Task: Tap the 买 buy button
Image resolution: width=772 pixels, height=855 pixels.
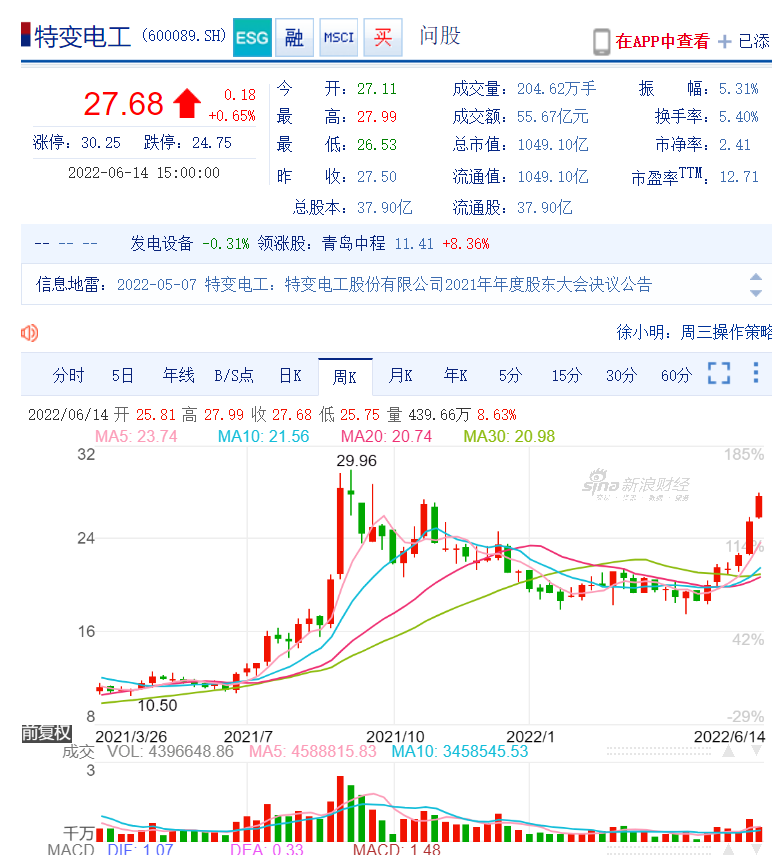Action: click(x=382, y=38)
